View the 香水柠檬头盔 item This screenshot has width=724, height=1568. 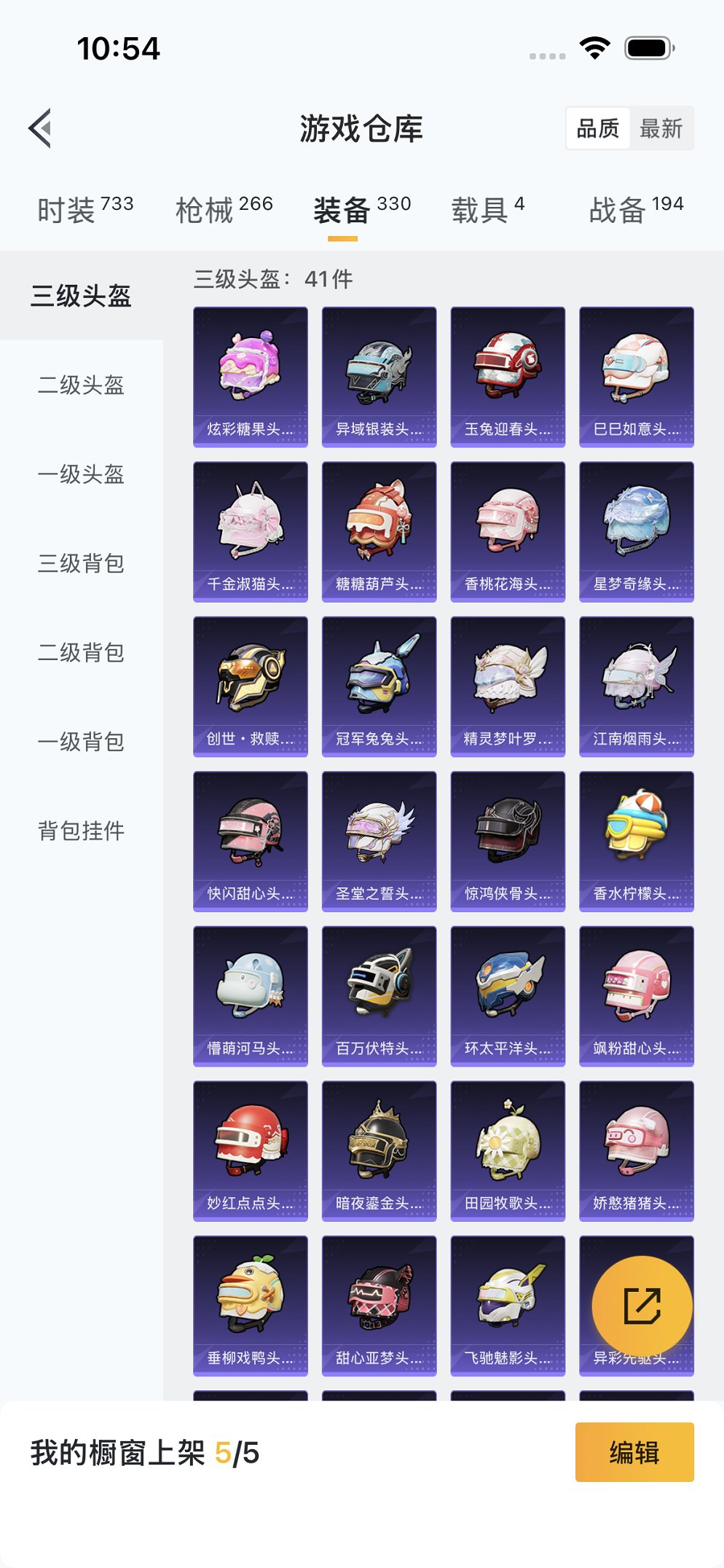pyautogui.click(x=636, y=841)
